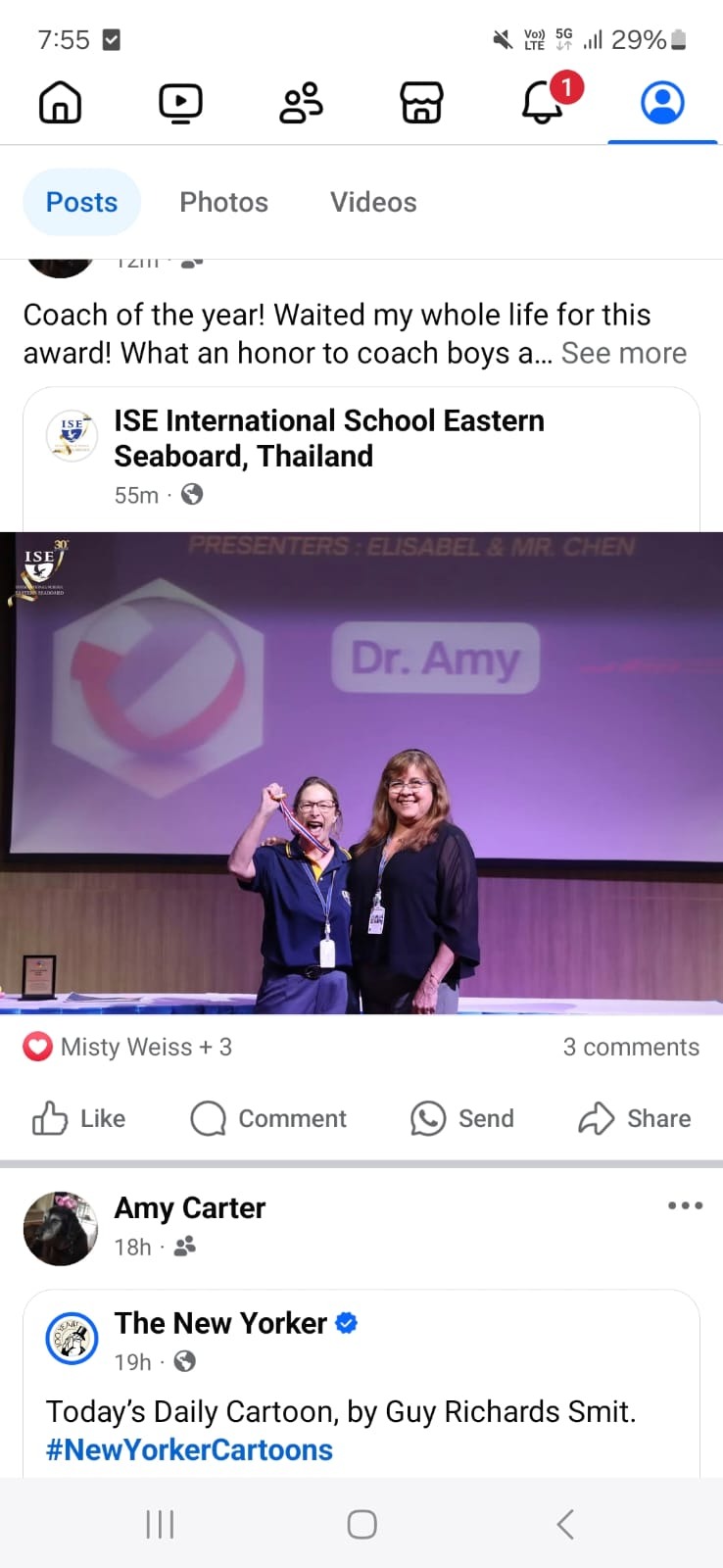Go to the Facebook home feed
The height and width of the screenshot is (1568, 723).
coord(60,102)
